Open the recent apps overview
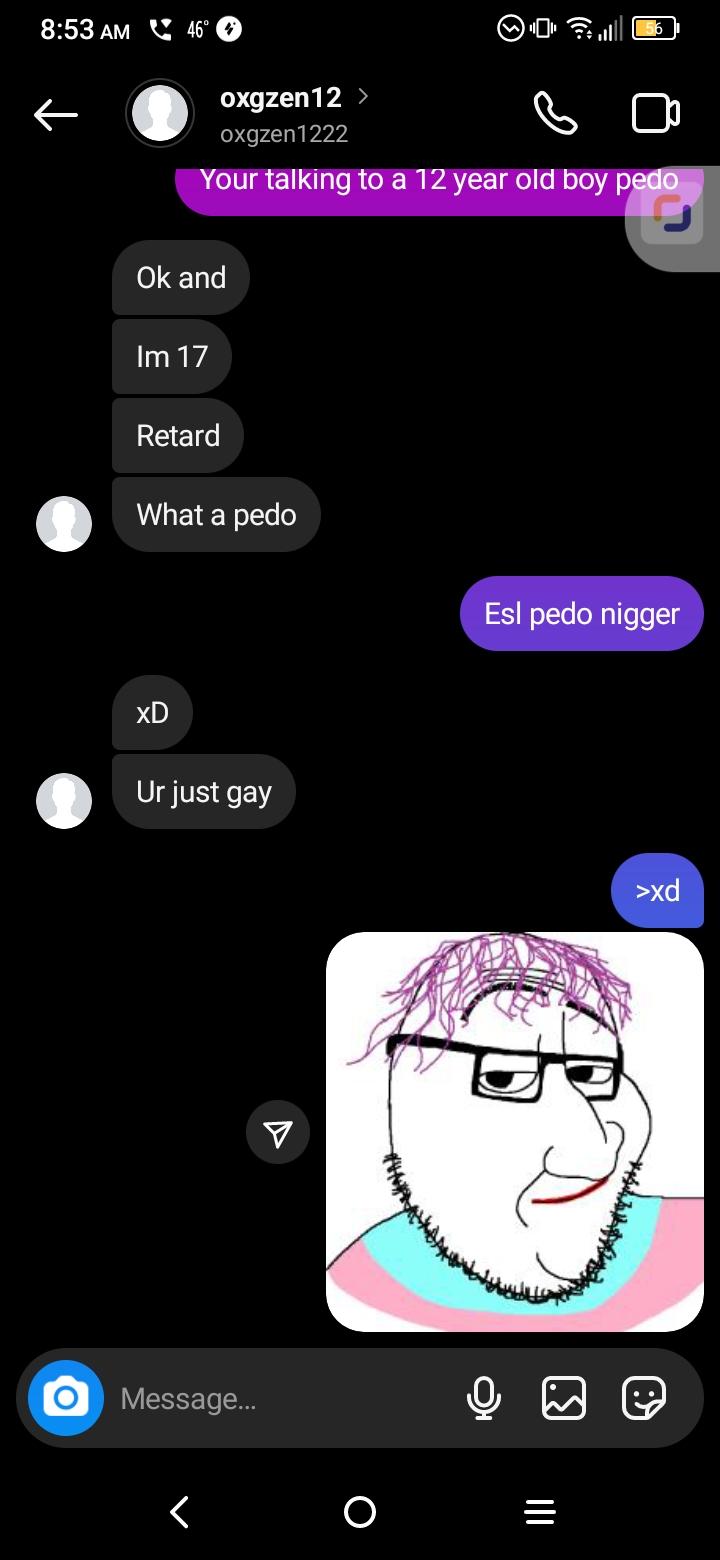 (540, 1511)
